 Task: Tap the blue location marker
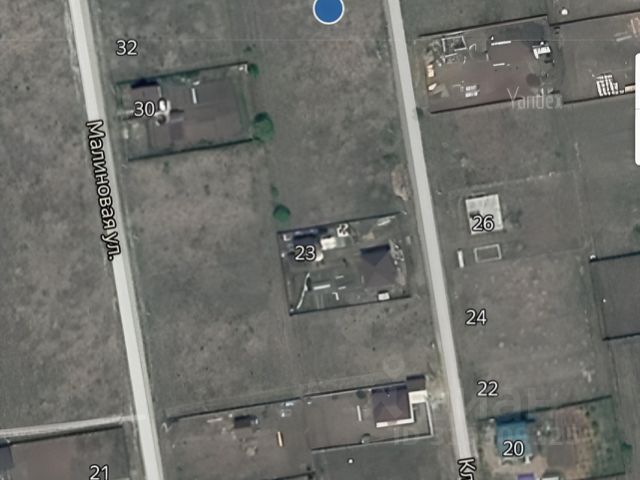pos(329,9)
